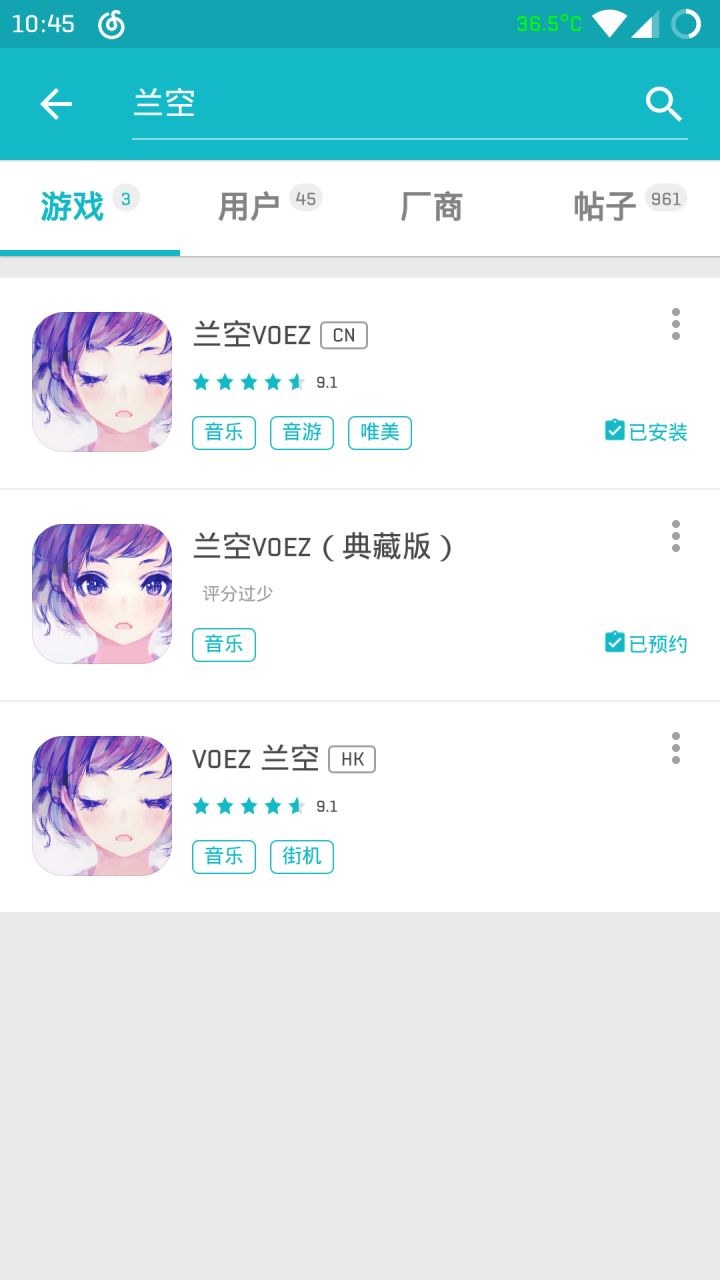Screen dimensions: 720x1280
Task: Tap the search field containing 兰空
Action: click(x=380, y=104)
